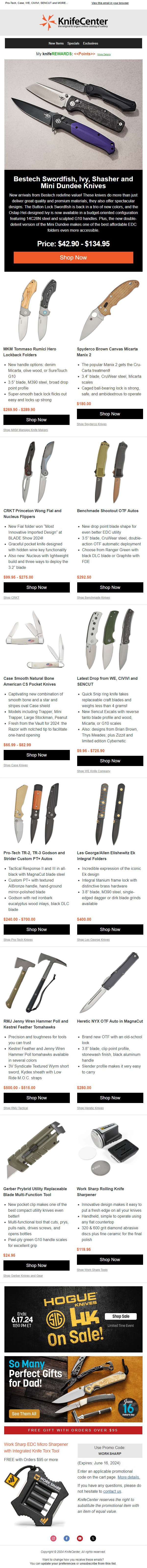Tap the orange Shop Now button for Bestech

[73, 258]
